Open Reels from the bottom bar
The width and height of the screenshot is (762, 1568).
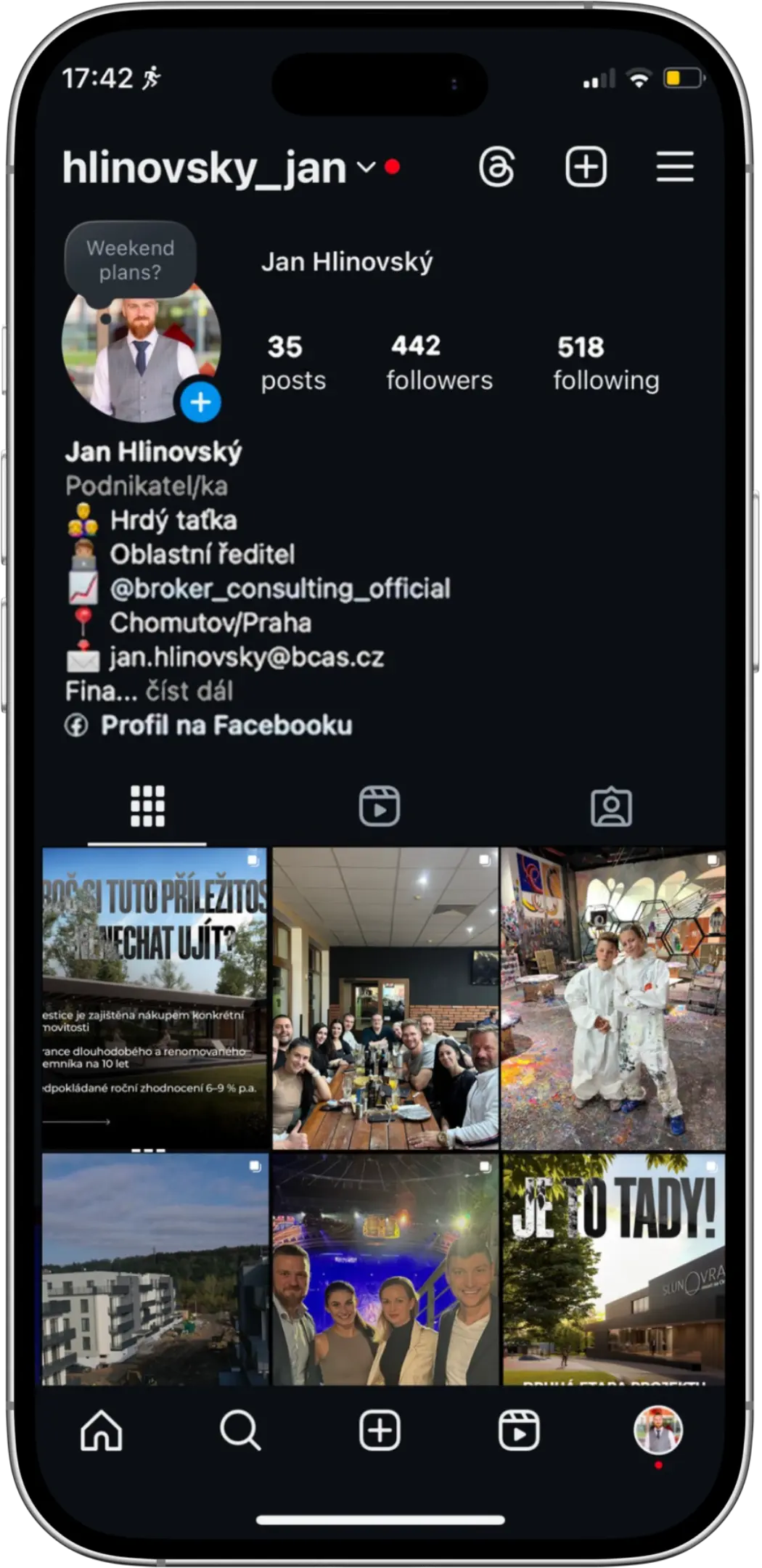pos(519,1430)
